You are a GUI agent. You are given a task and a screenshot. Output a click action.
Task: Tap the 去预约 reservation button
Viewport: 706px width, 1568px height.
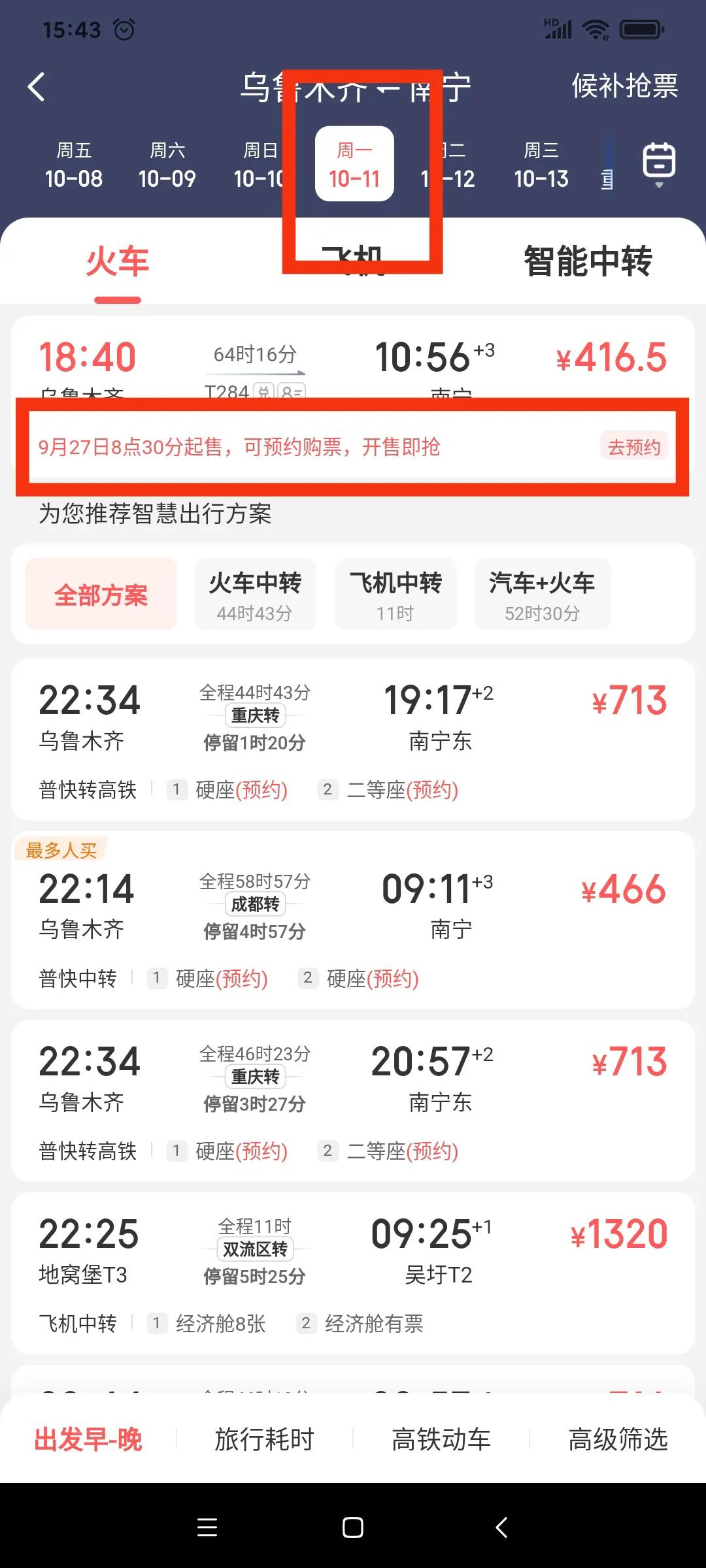tap(633, 448)
